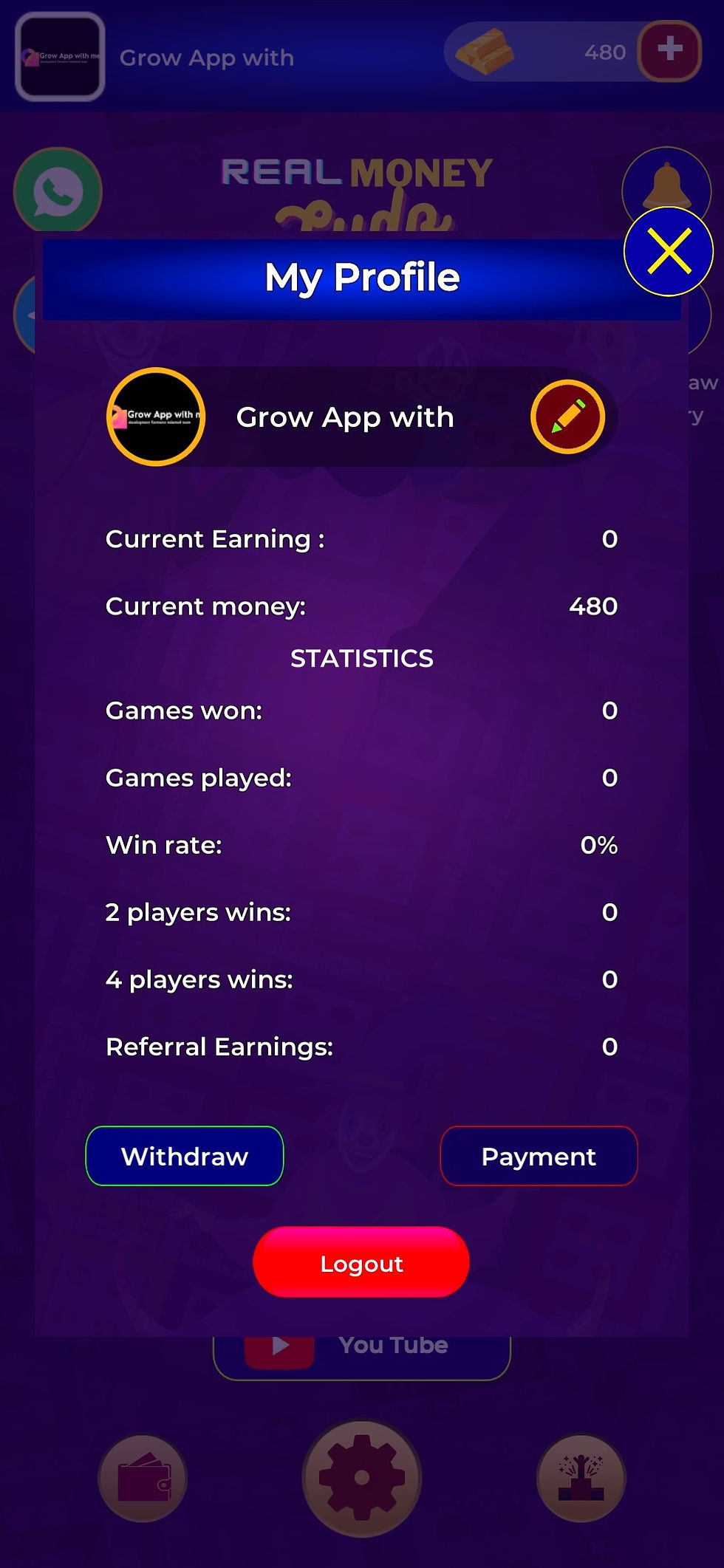The image size is (724, 1568).
Task: Tap the plus icon to add money
Action: 669,52
